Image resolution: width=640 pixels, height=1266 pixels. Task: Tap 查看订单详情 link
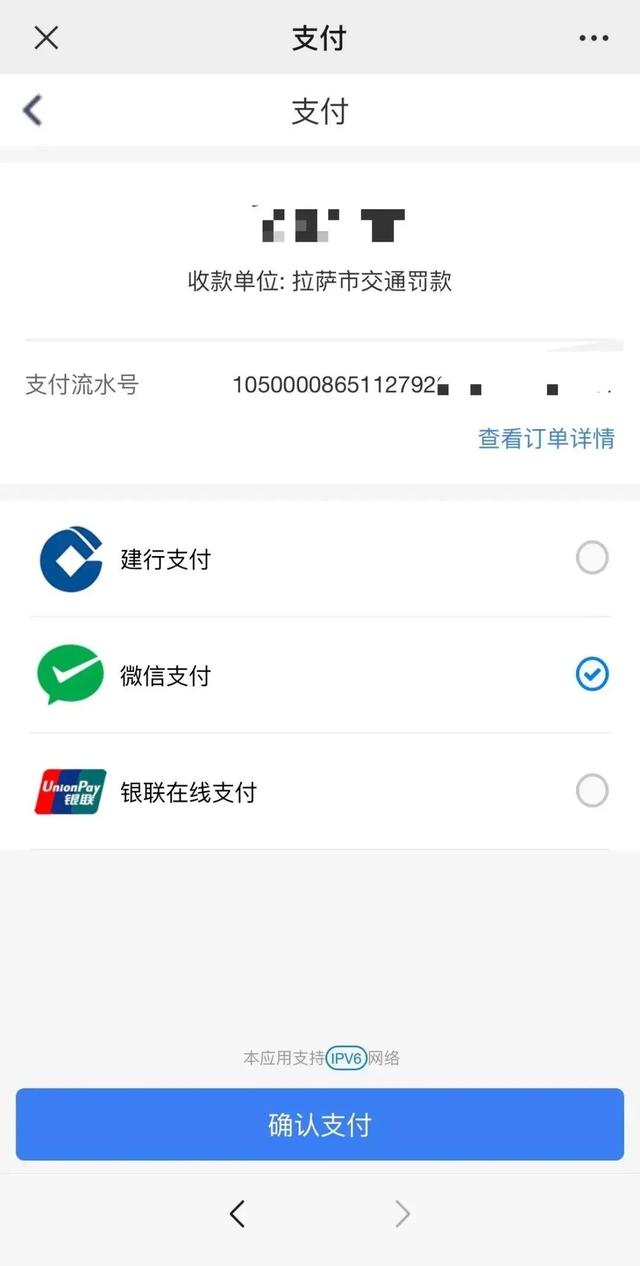(546, 438)
